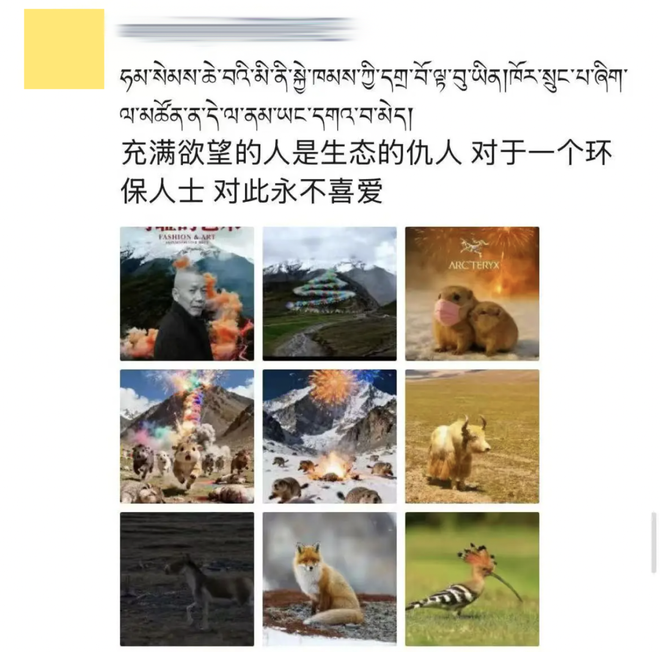This screenshot has width=660, height=652.
Task: Open the blurred username beside the avatar
Action: point(235,29)
